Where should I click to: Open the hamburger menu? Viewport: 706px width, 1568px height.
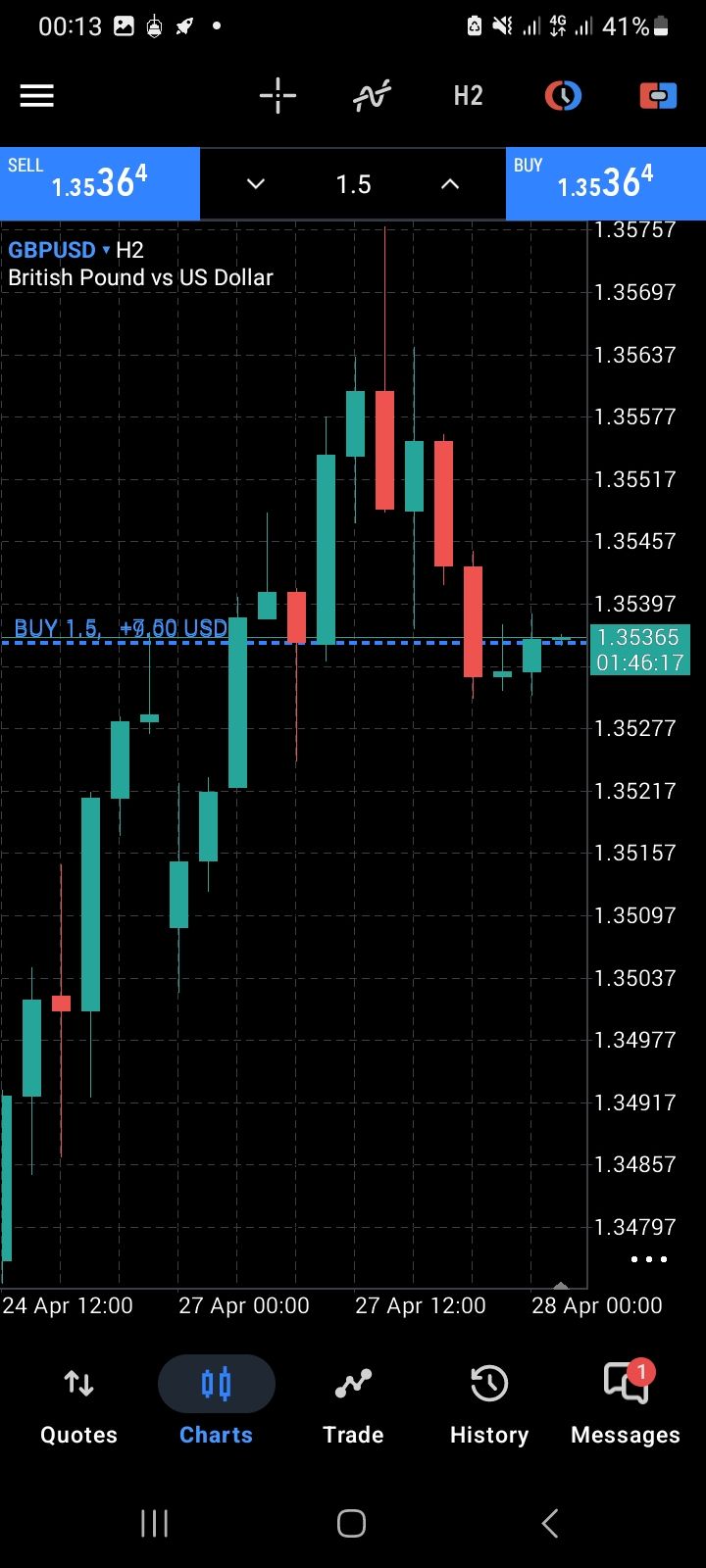[x=37, y=95]
